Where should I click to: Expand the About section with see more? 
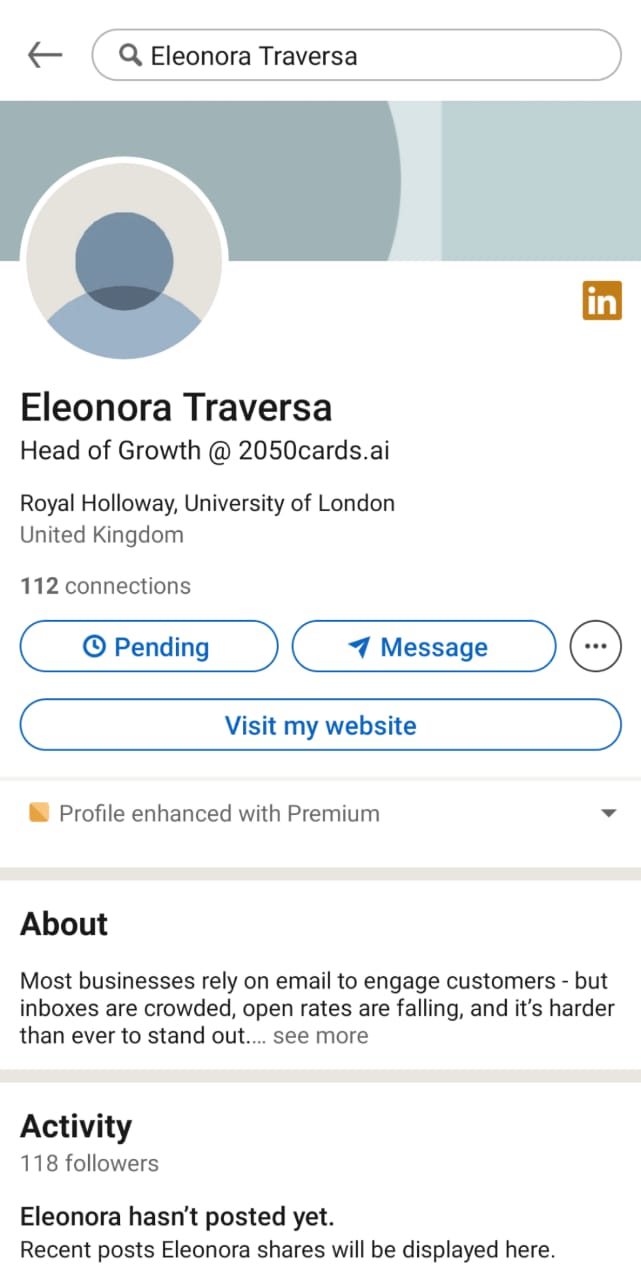click(320, 1036)
